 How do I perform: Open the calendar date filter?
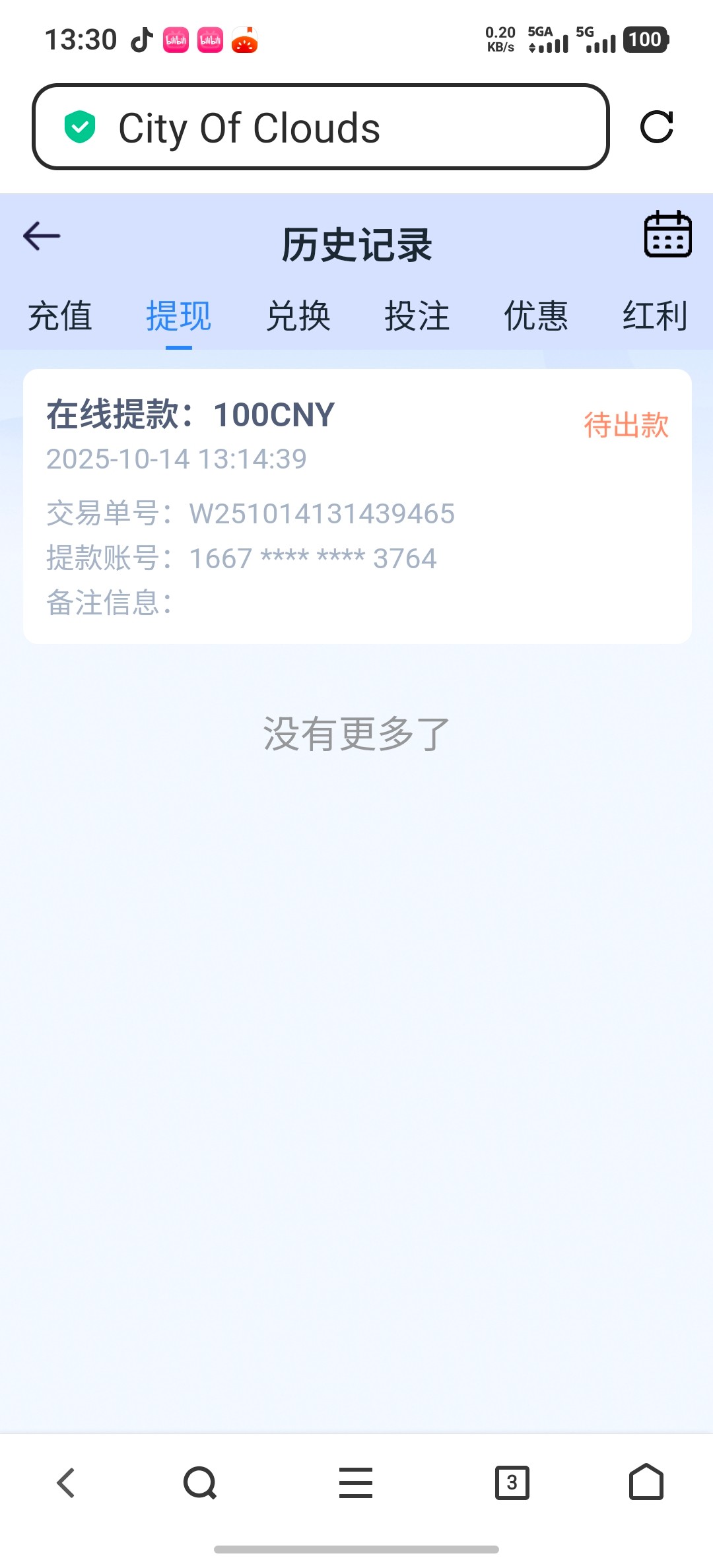667,235
